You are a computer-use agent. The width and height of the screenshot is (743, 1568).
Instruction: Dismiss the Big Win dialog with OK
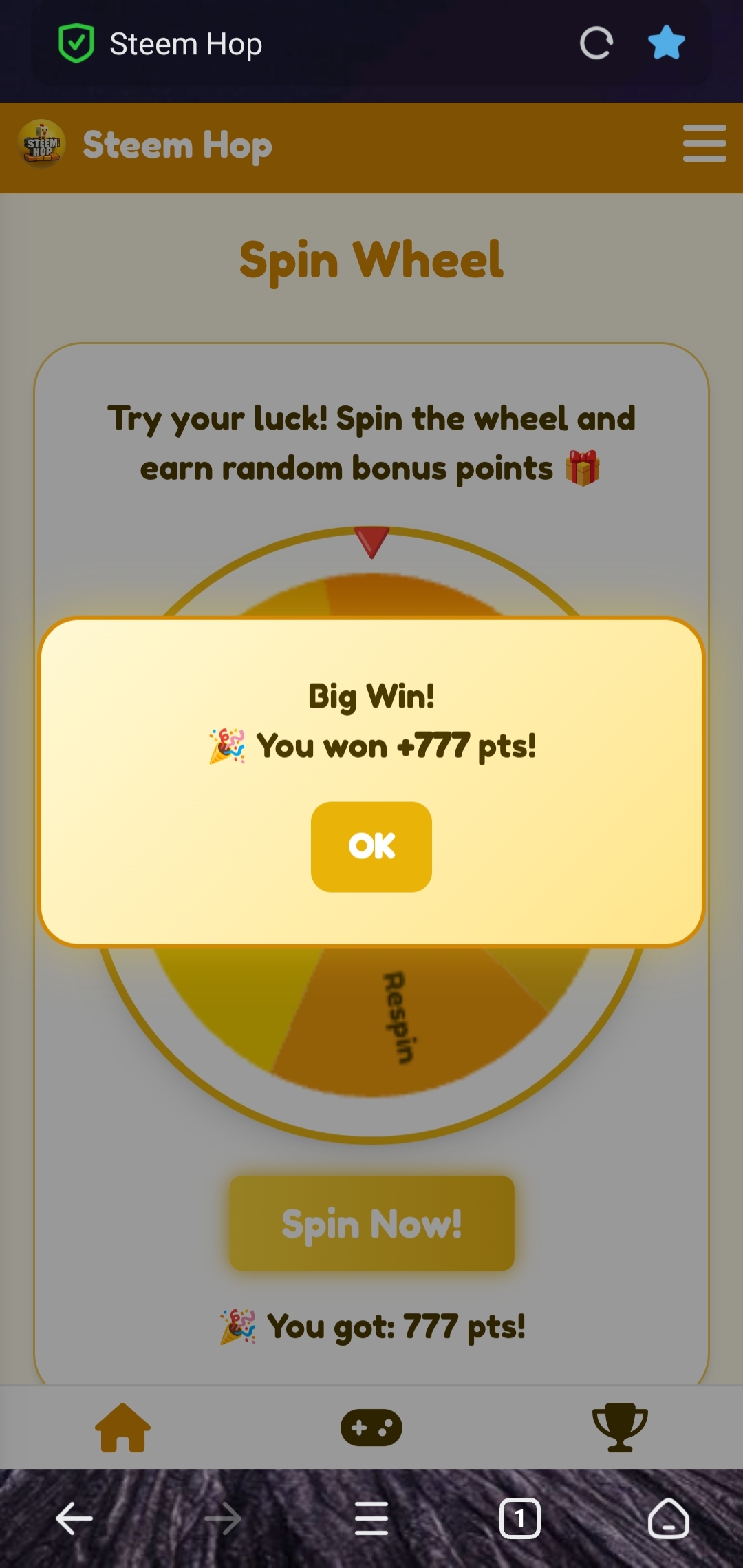[x=371, y=846]
